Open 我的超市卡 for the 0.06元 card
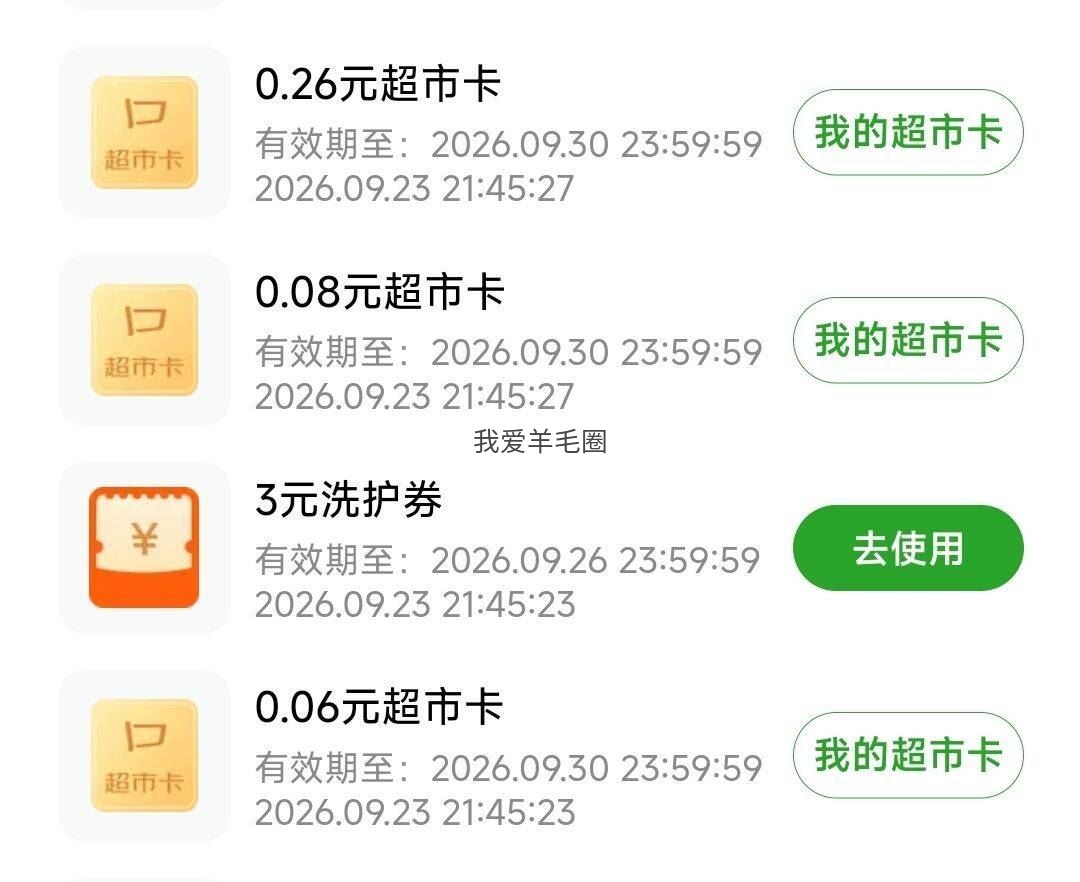This screenshot has width=1080, height=882. pos(908,755)
